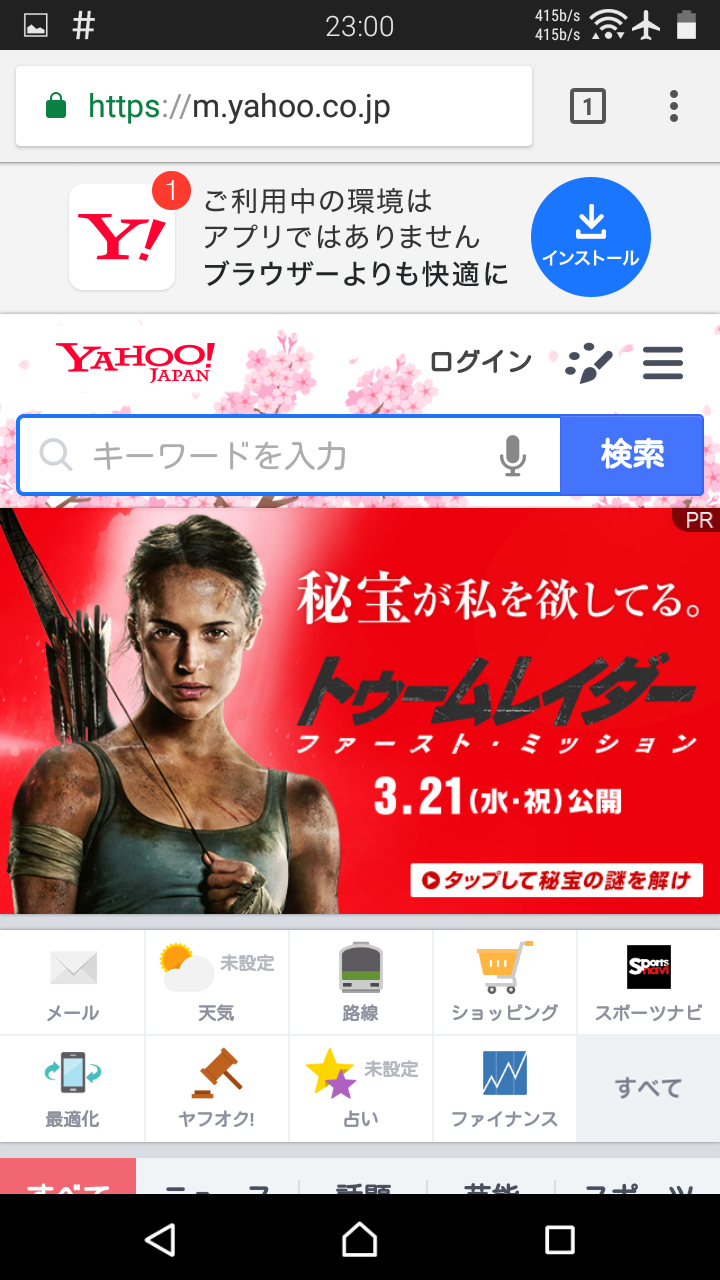The height and width of the screenshot is (1280, 720).
Task: Start voice search with the microphone
Action: coord(512,456)
